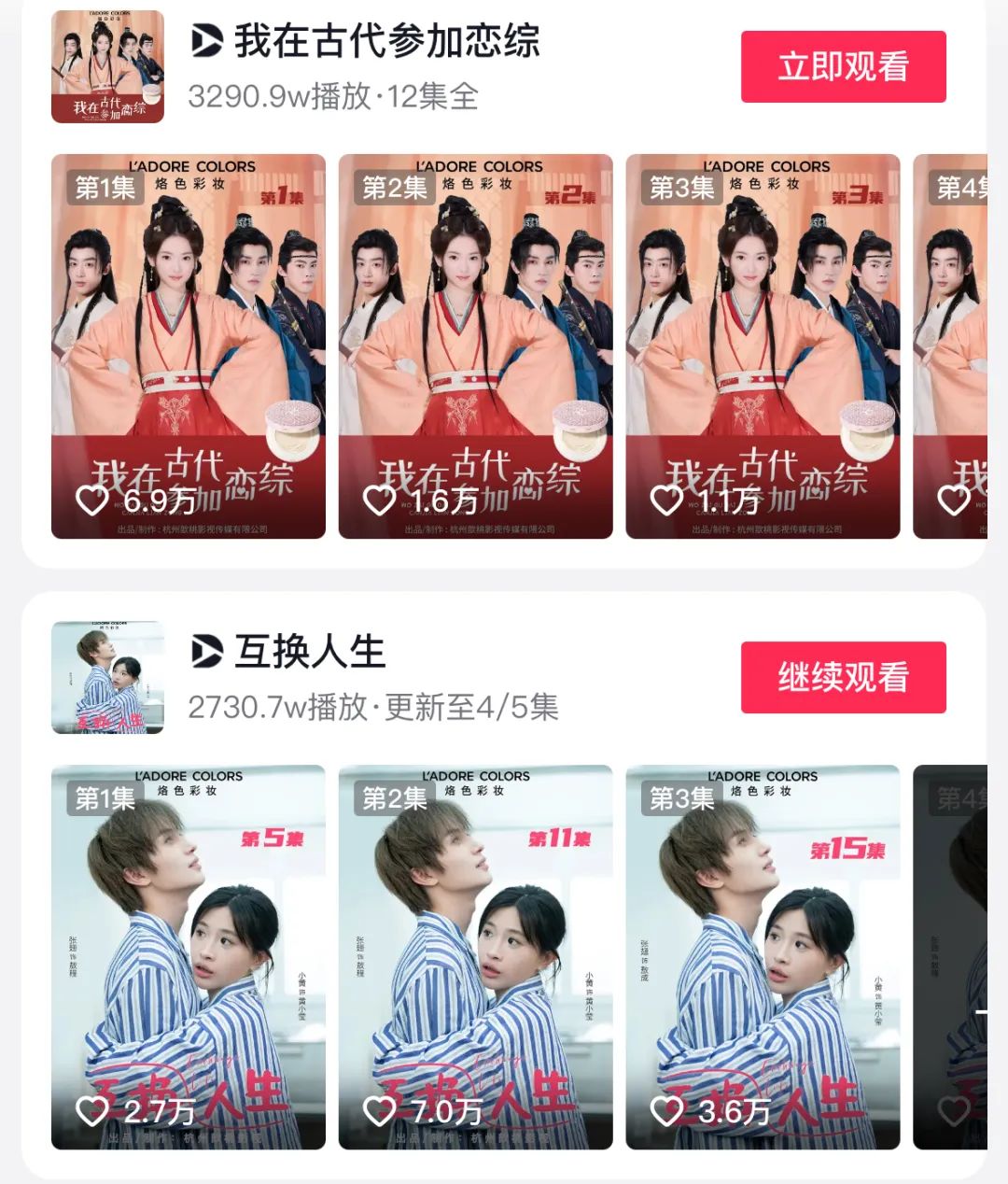Image resolution: width=1008 pixels, height=1184 pixels.
Task: Play 第2集 of 我在古代参加恋综
Action: (475, 345)
